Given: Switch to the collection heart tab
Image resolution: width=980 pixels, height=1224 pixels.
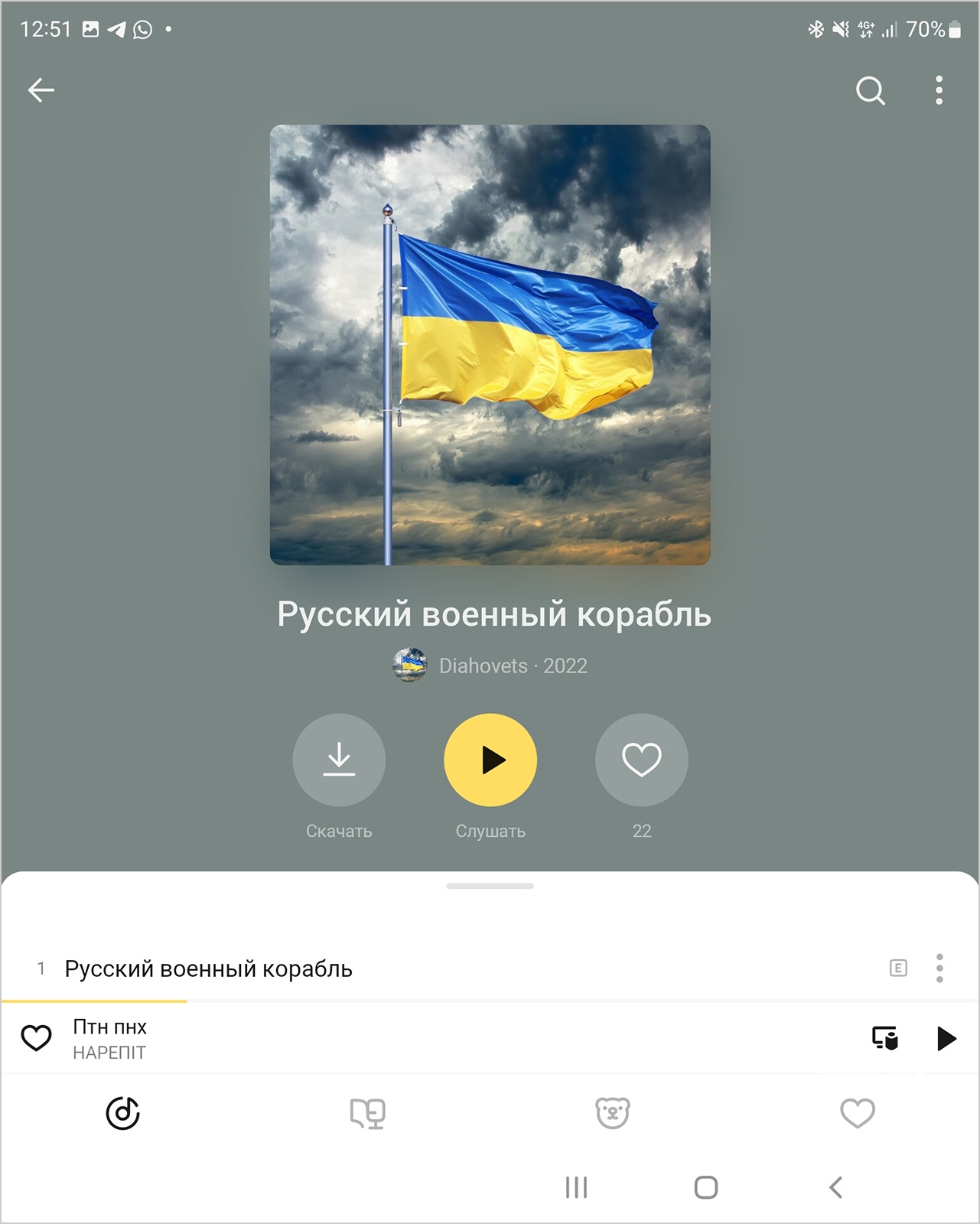Looking at the screenshot, I should tap(857, 1113).
